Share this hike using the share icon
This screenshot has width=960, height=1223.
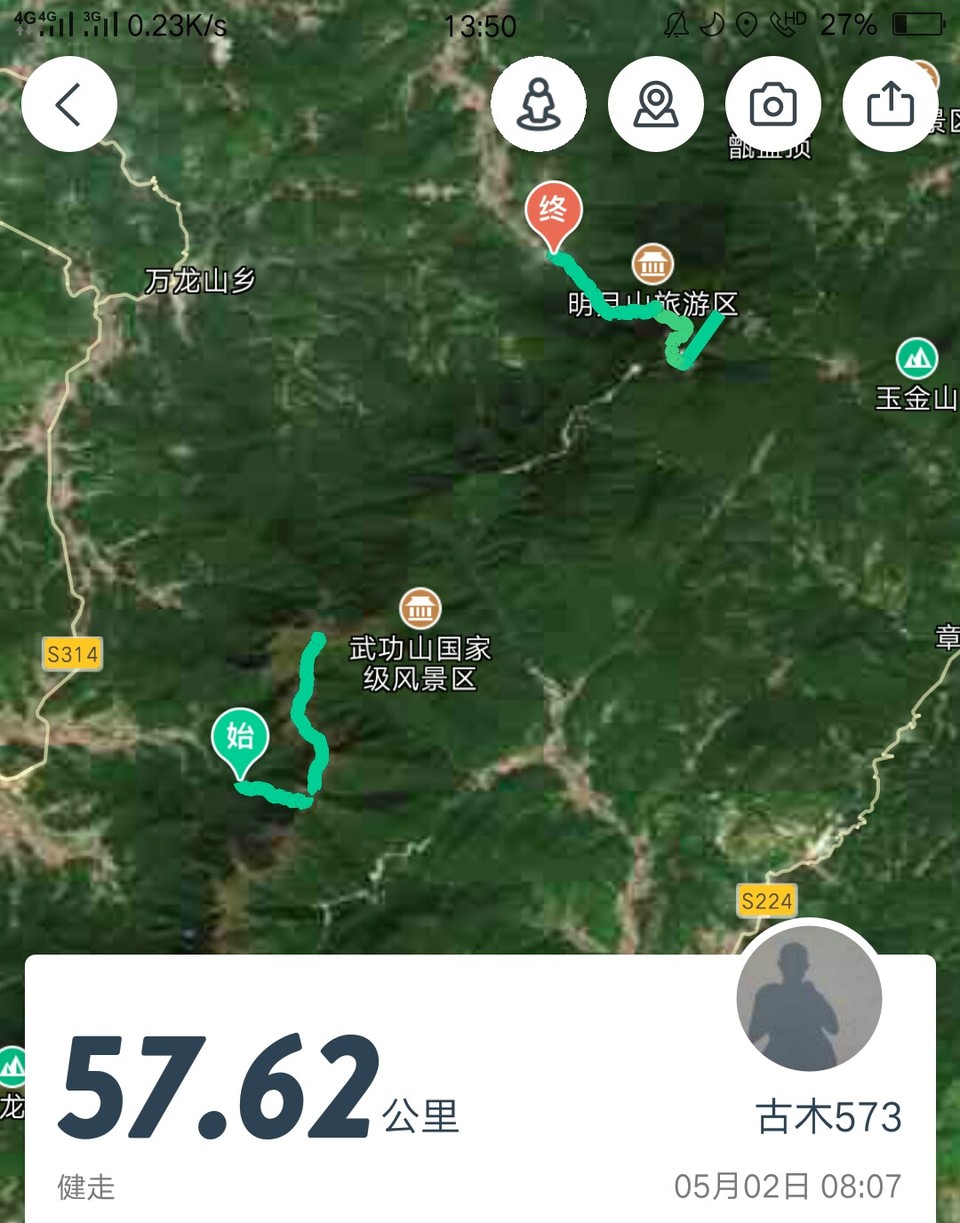[890, 103]
